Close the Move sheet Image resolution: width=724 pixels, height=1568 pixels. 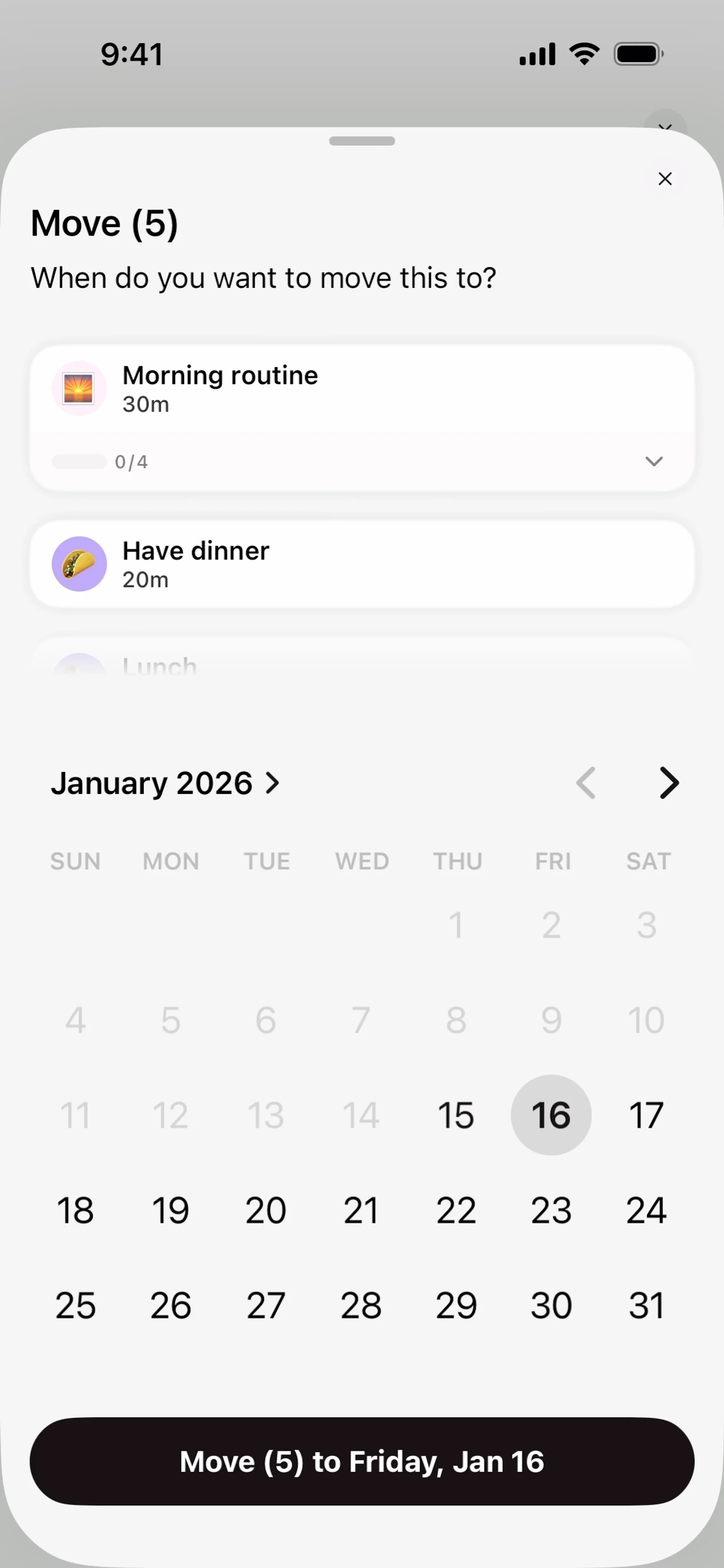[665, 179]
